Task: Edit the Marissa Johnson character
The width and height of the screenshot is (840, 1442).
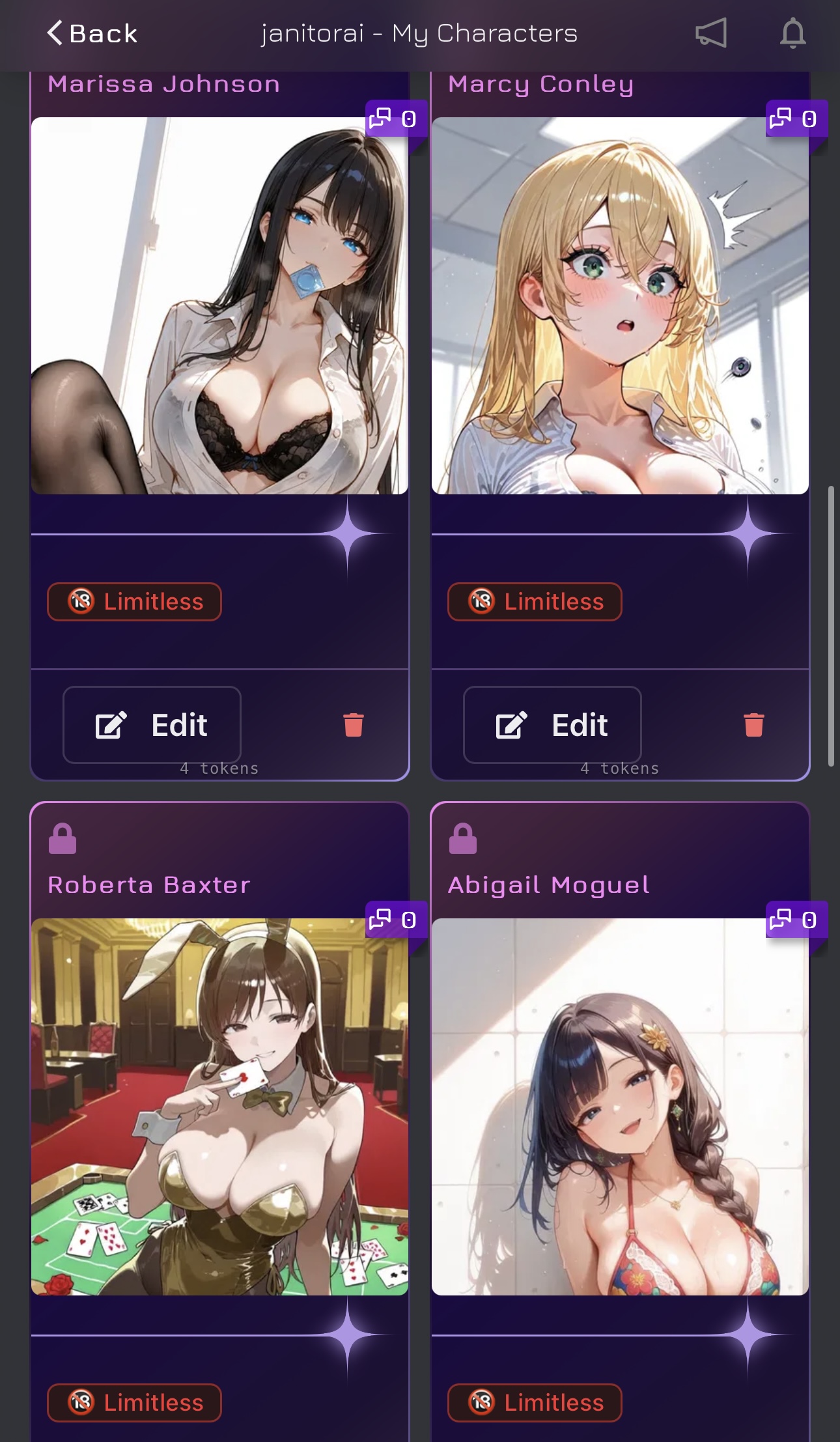Action: point(152,724)
